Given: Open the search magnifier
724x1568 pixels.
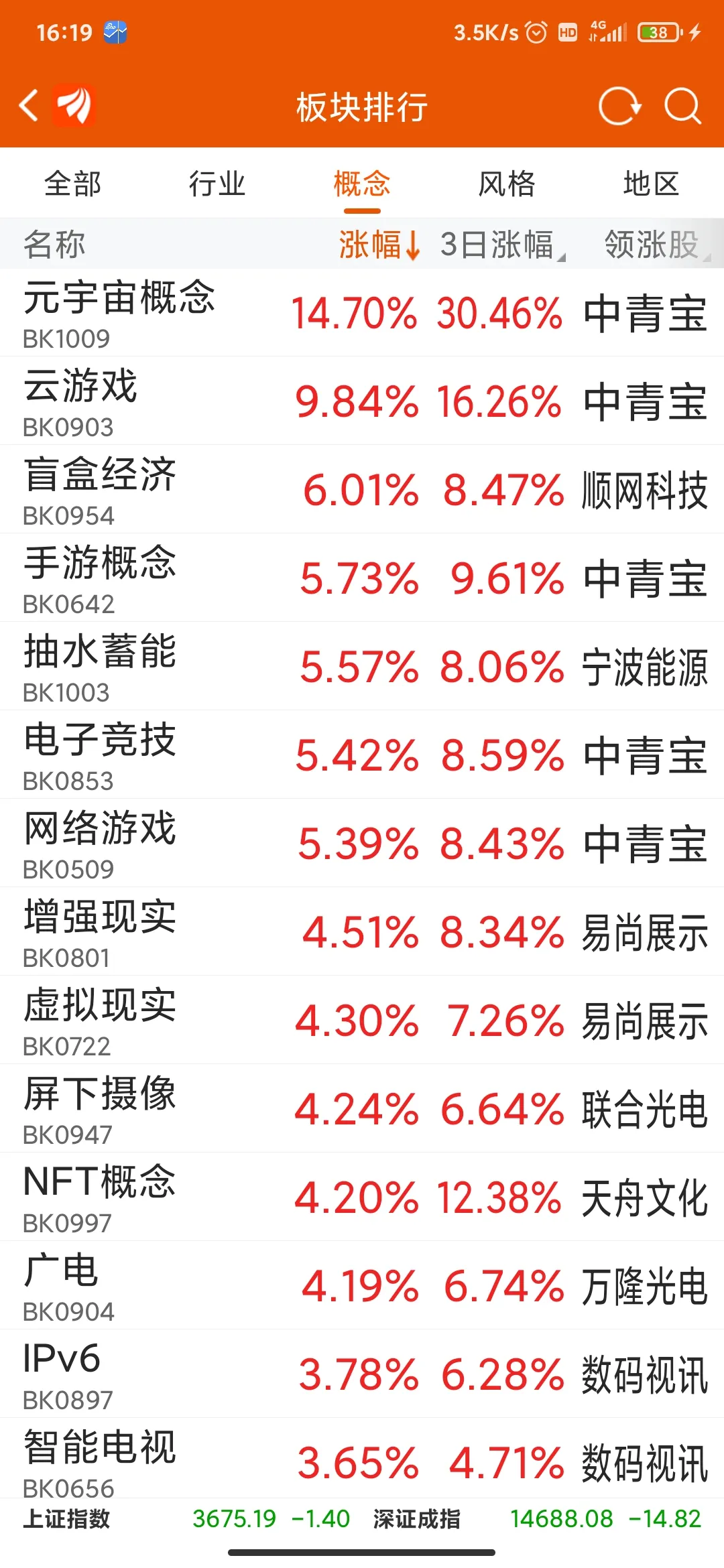Looking at the screenshot, I should pyautogui.click(x=682, y=106).
